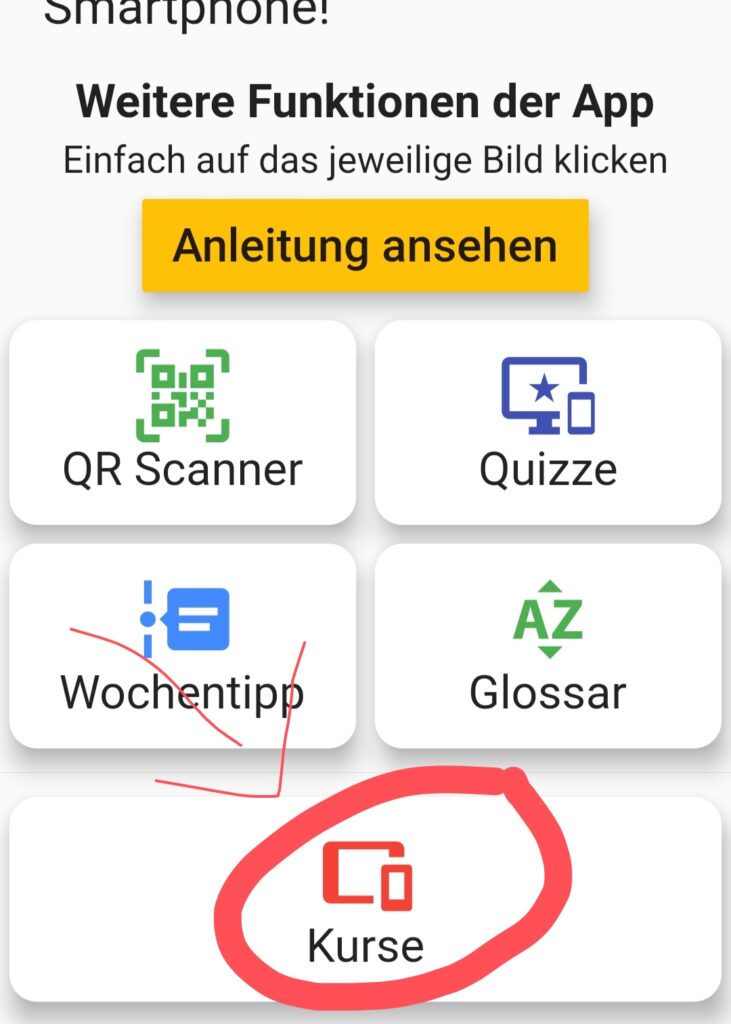Open the Kurse card

click(365, 899)
